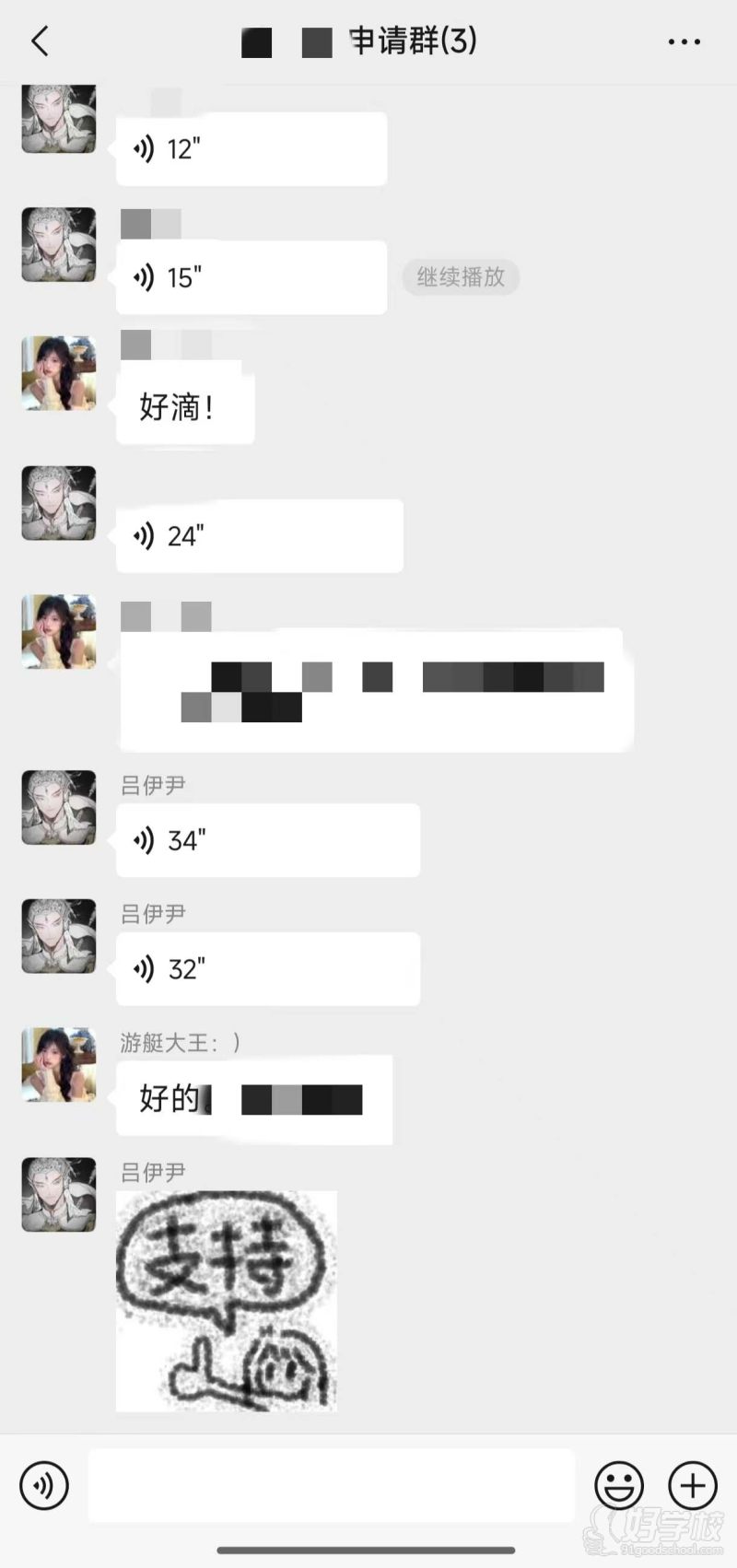737x1568 pixels.
Task: Tap sender name 吕伊尹
Action: 154,784
